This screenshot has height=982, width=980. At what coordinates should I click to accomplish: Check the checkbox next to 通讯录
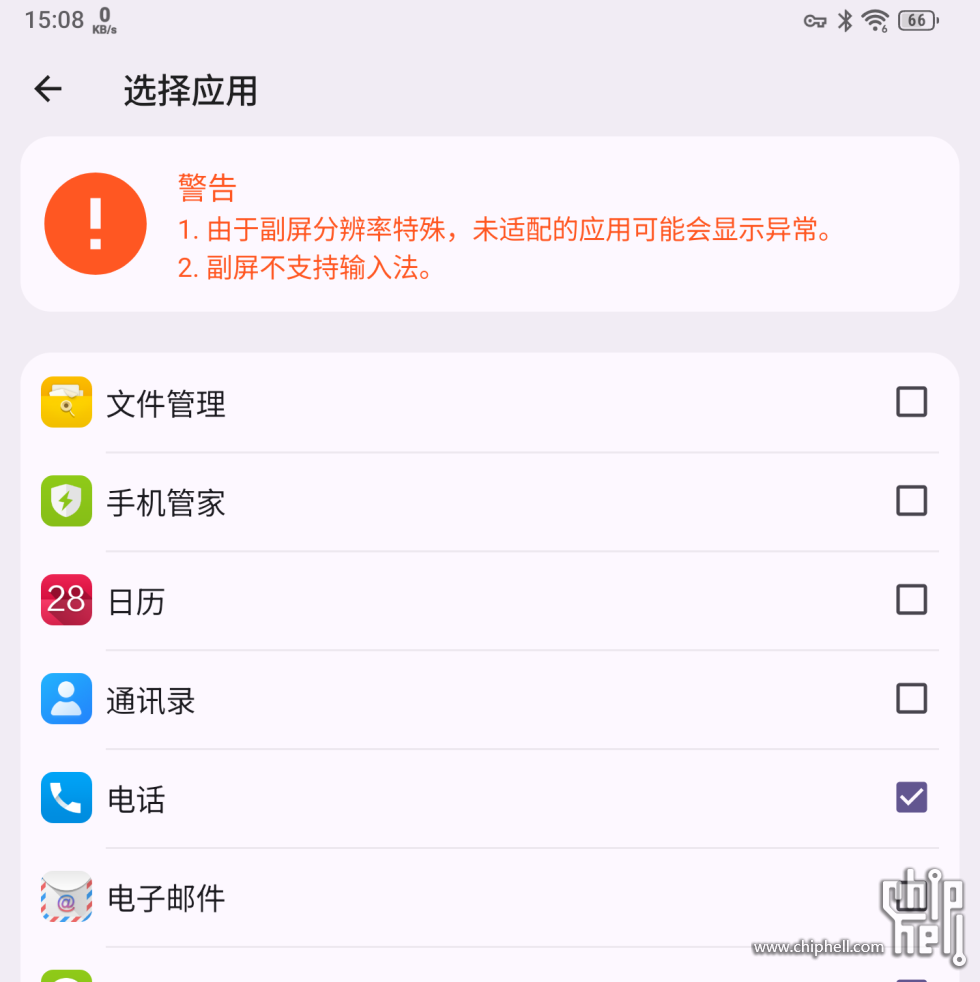point(911,698)
